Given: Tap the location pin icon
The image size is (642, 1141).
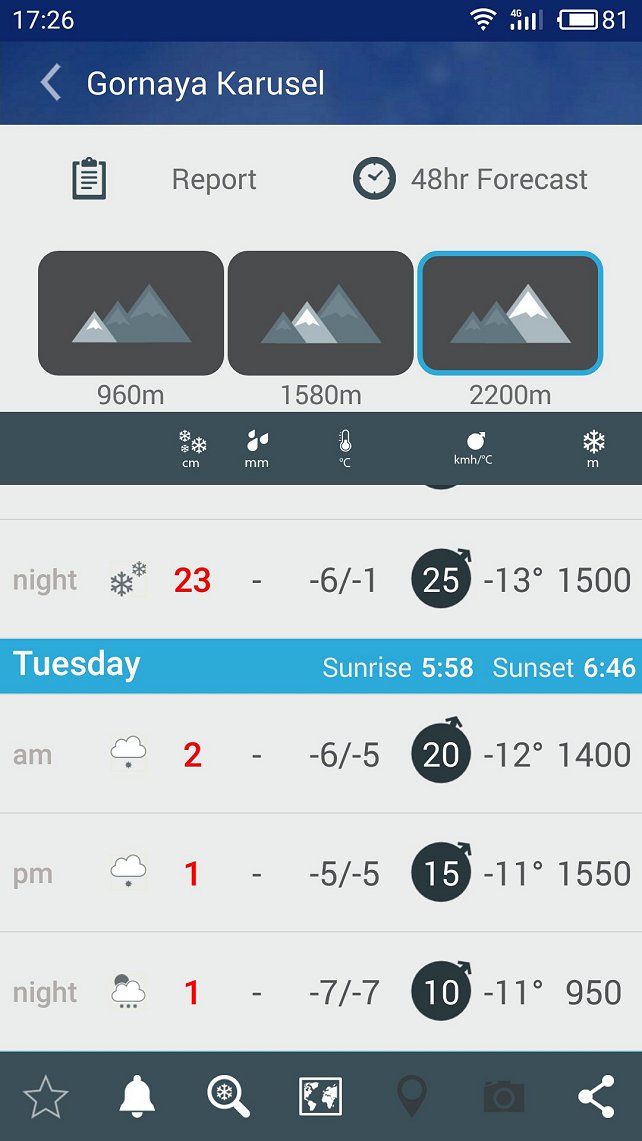Looking at the screenshot, I should [x=412, y=1098].
